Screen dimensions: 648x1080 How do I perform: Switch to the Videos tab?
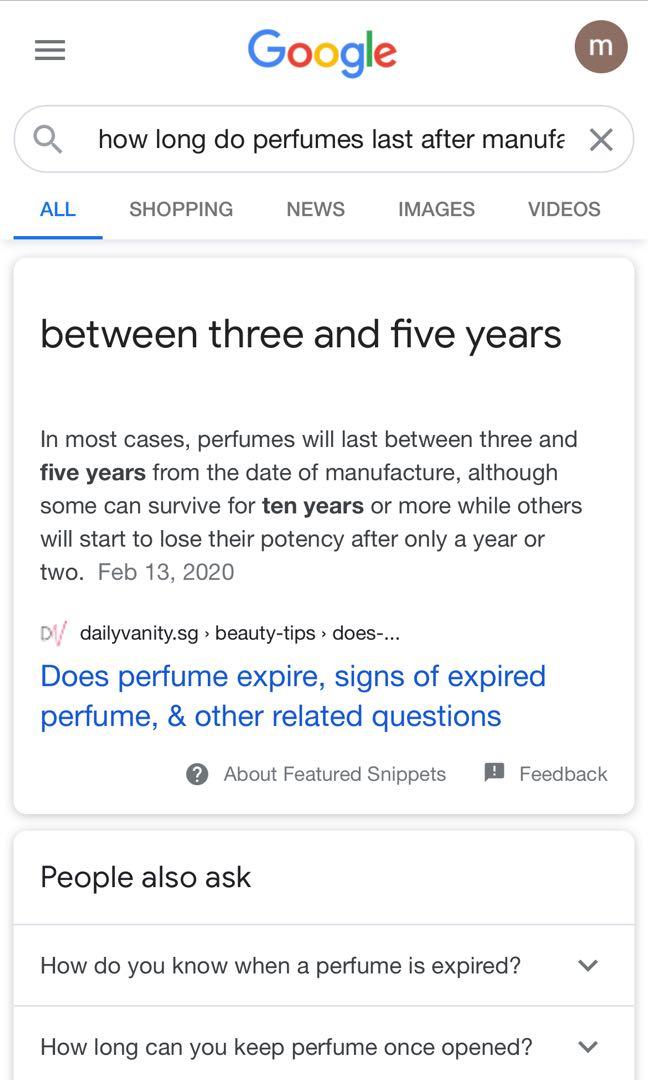tap(564, 209)
